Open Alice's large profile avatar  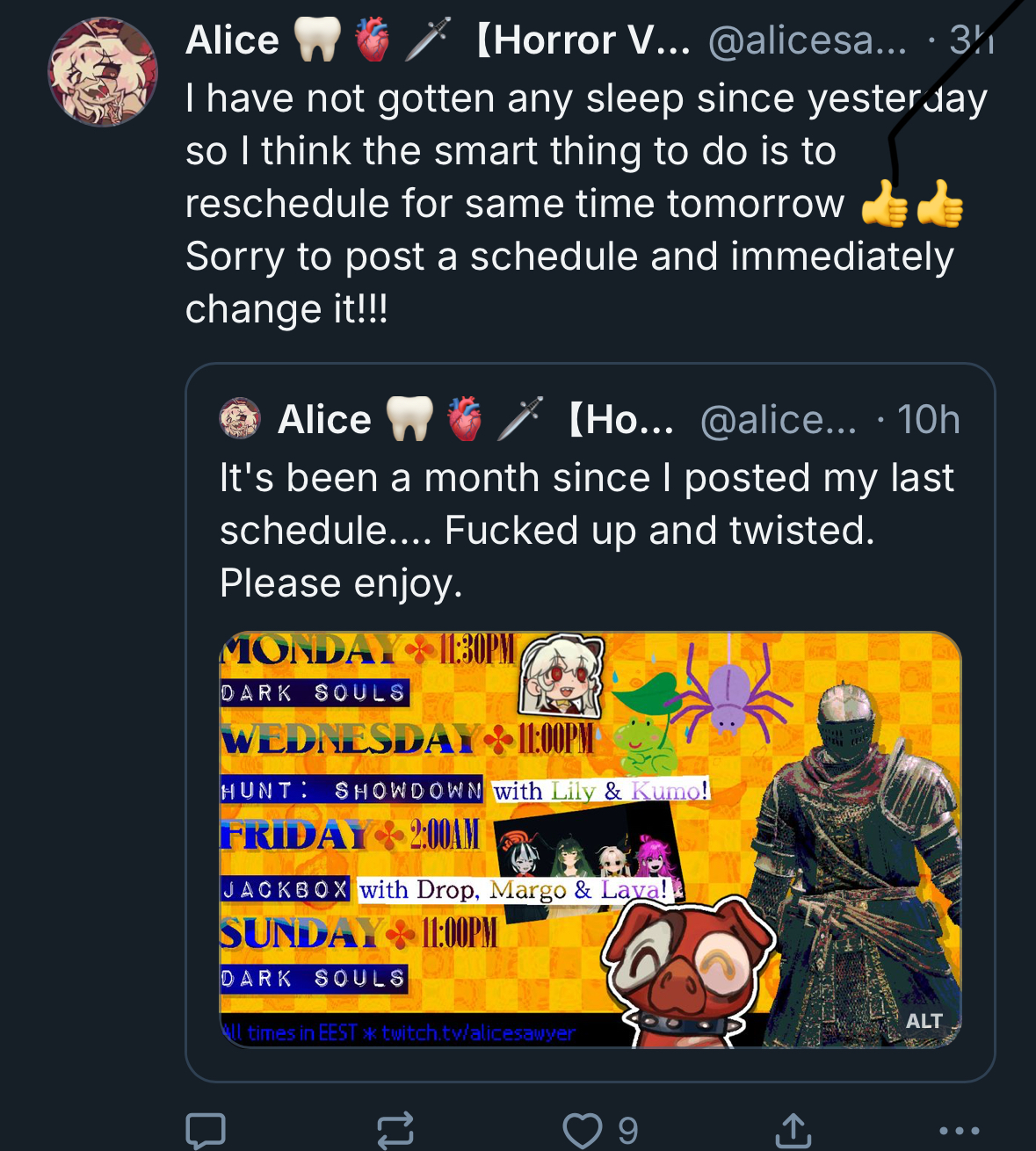tap(103, 72)
